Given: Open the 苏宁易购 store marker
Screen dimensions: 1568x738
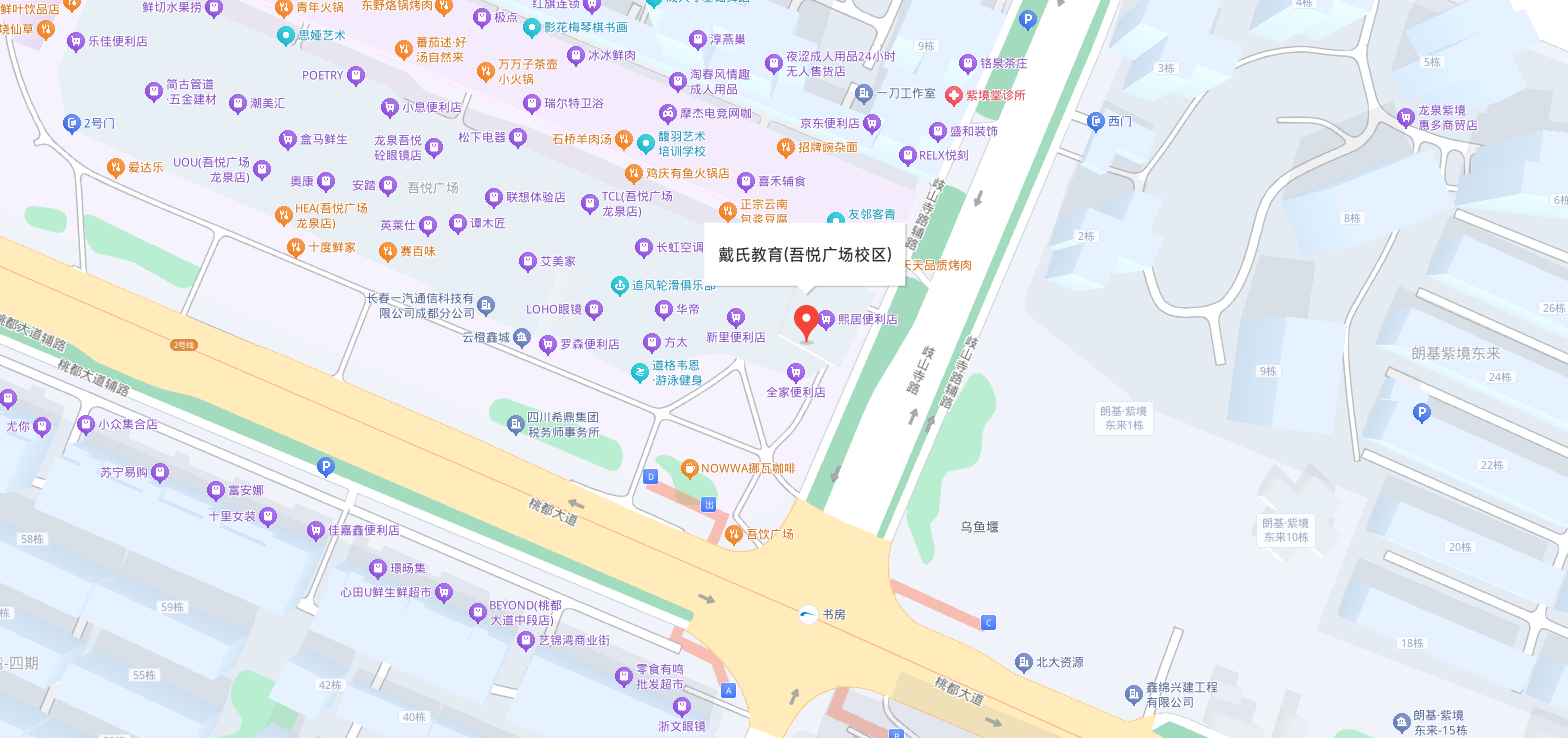Looking at the screenshot, I should point(158,472).
